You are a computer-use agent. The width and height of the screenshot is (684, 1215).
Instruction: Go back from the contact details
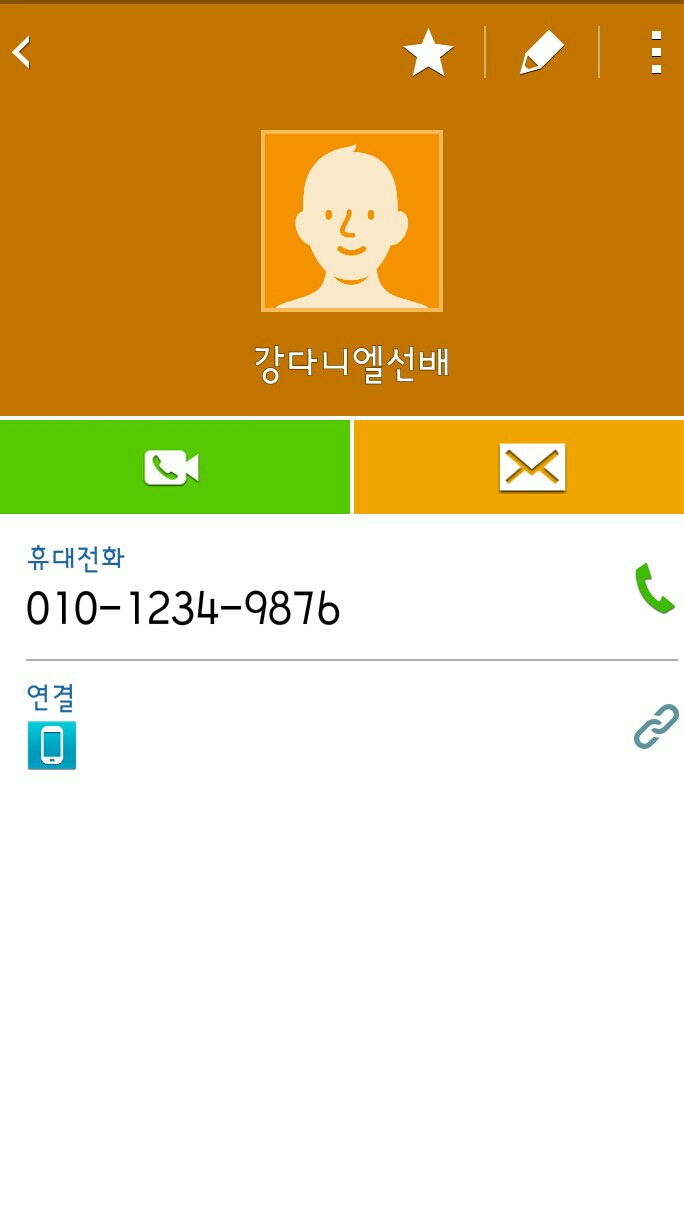[22, 52]
